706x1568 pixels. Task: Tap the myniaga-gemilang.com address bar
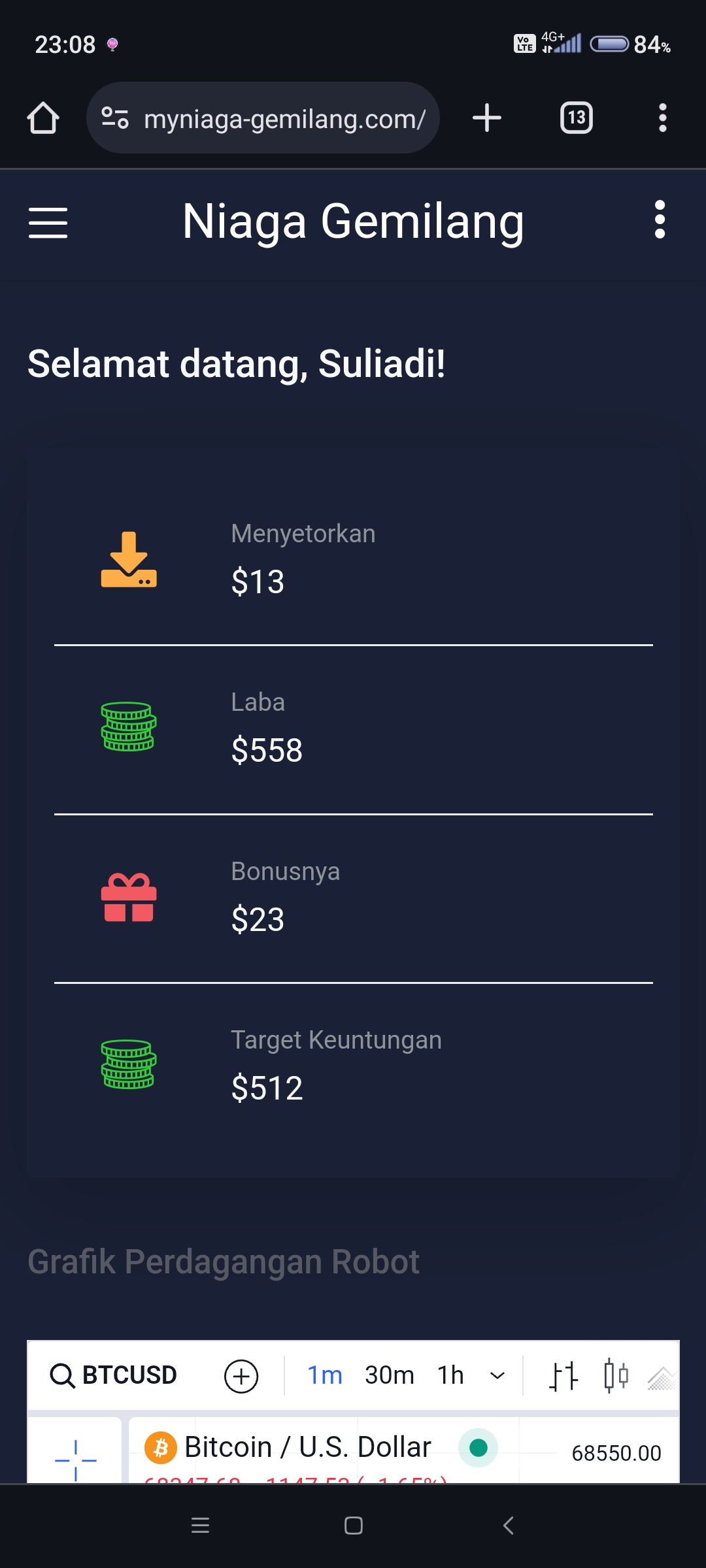point(263,118)
